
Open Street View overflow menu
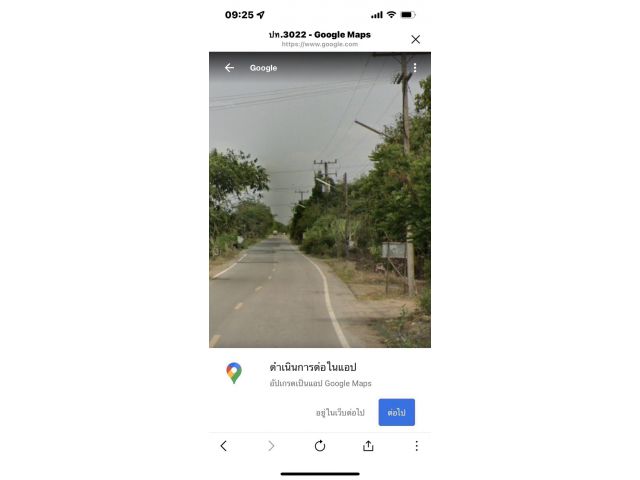(x=414, y=68)
